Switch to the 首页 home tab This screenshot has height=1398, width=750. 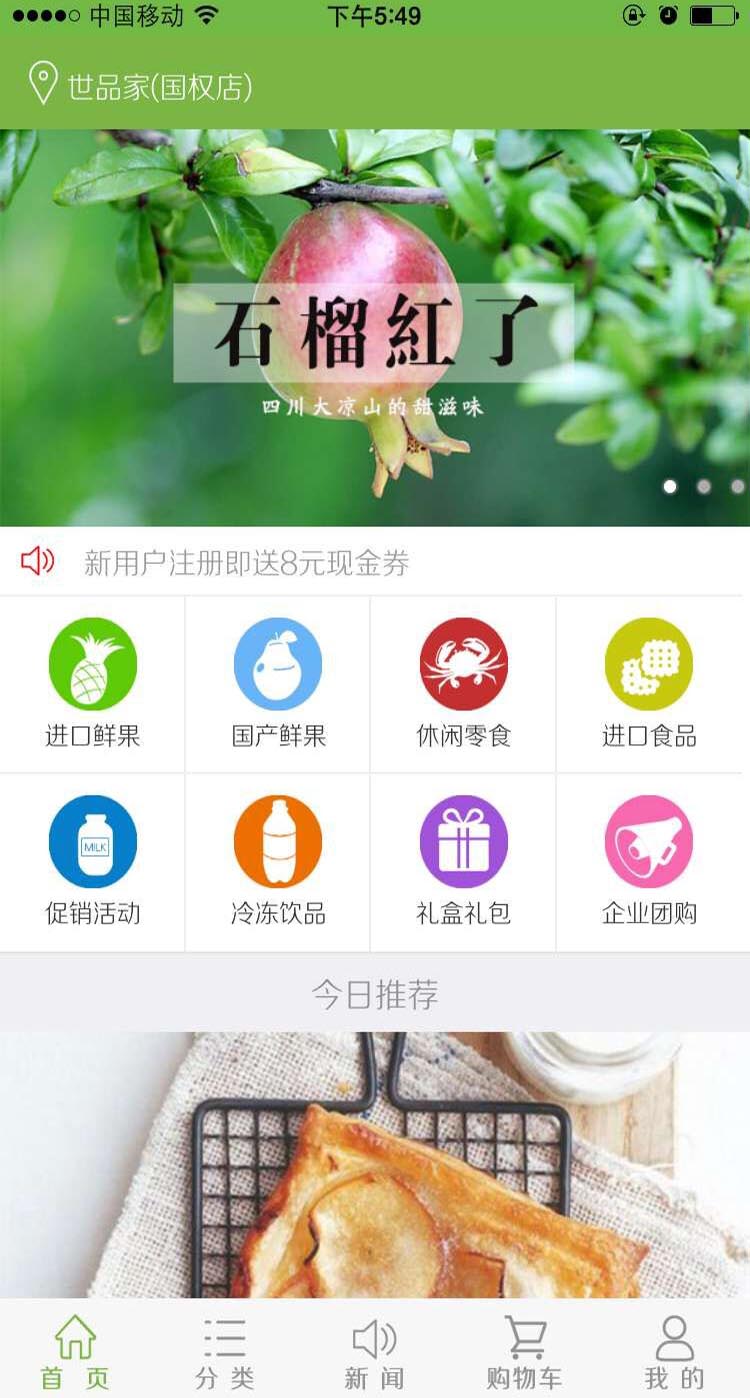(75, 1351)
